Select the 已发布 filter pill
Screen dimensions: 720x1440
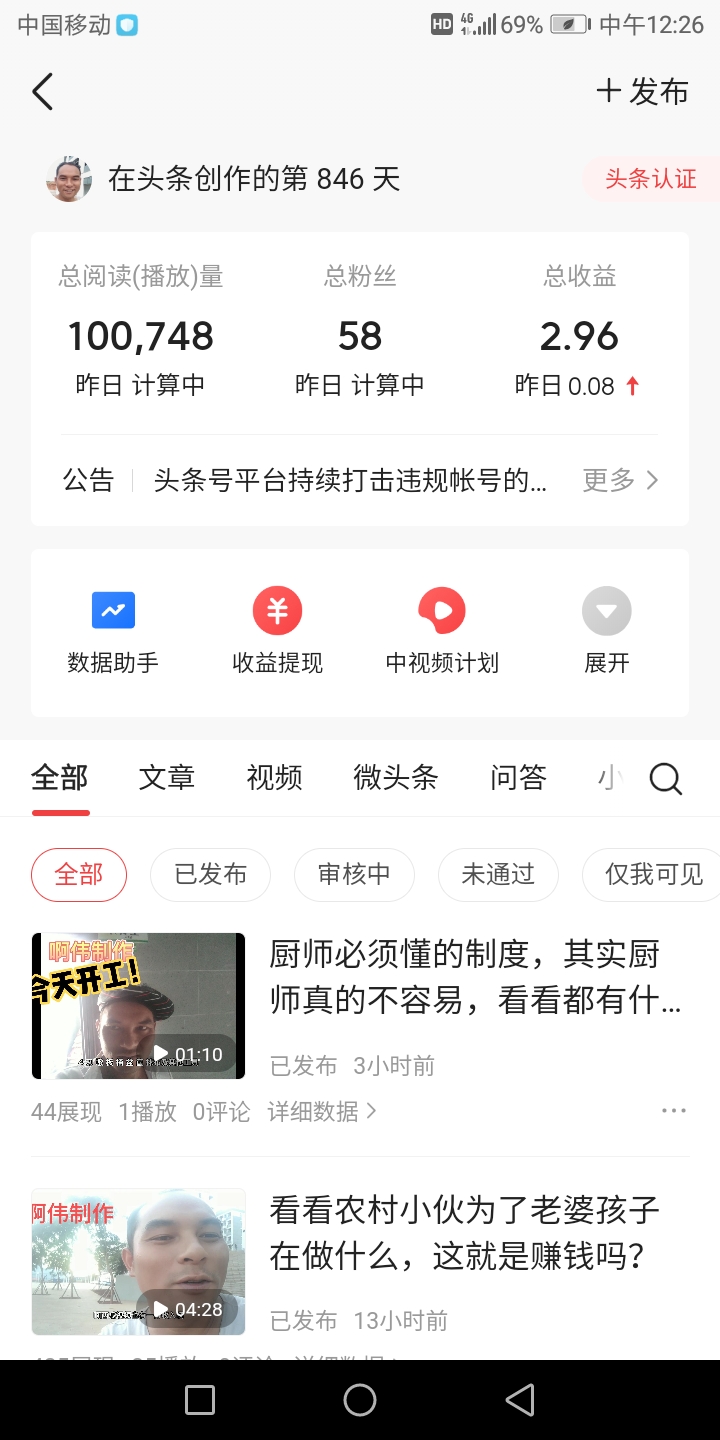pos(210,874)
